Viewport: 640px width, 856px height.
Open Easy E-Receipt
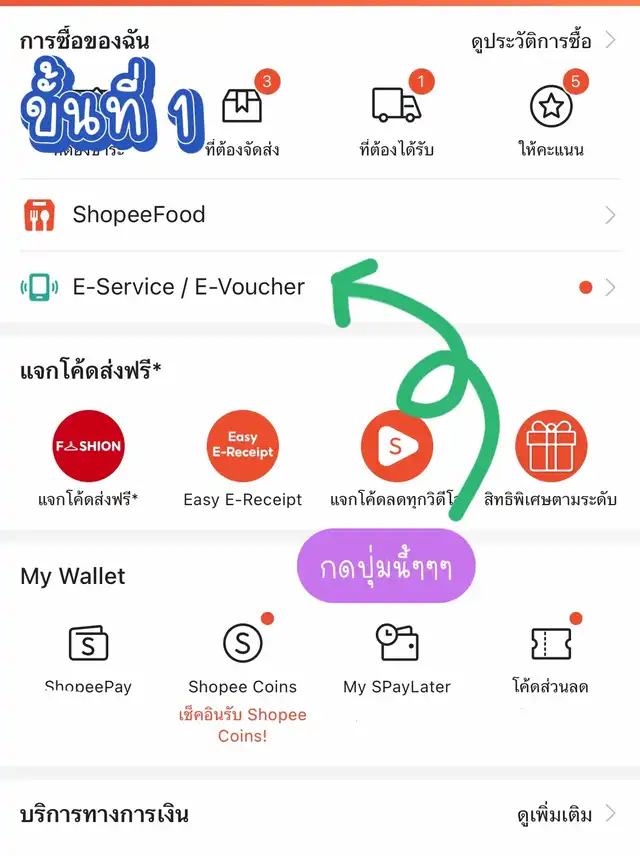point(242,446)
